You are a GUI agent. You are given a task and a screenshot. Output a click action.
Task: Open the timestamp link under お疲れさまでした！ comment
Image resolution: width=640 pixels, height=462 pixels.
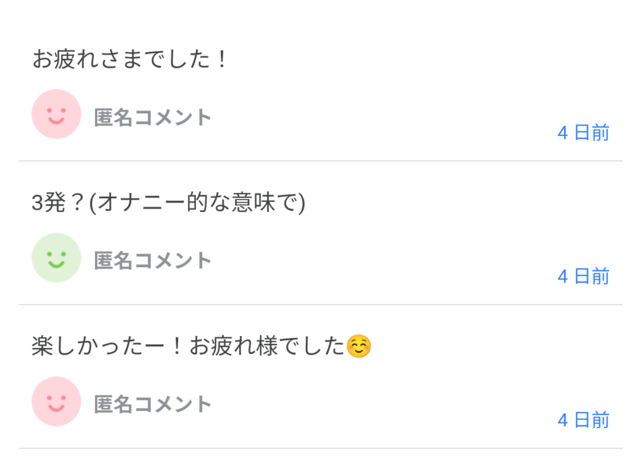point(583,133)
